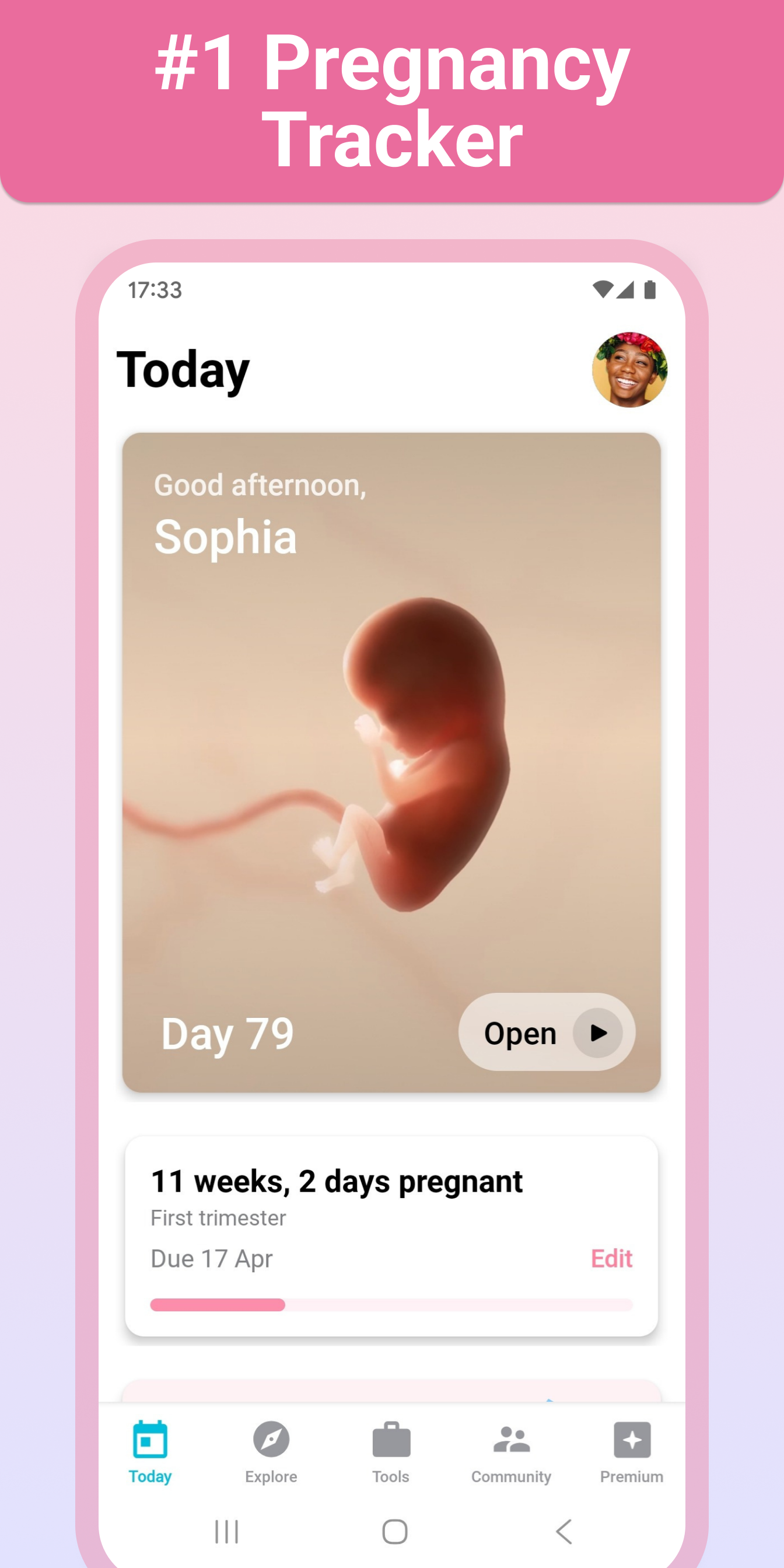The width and height of the screenshot is (784, 1568).
Task: Tap the play arrow inside the Open button
Action: click(x=598, y=1033)
